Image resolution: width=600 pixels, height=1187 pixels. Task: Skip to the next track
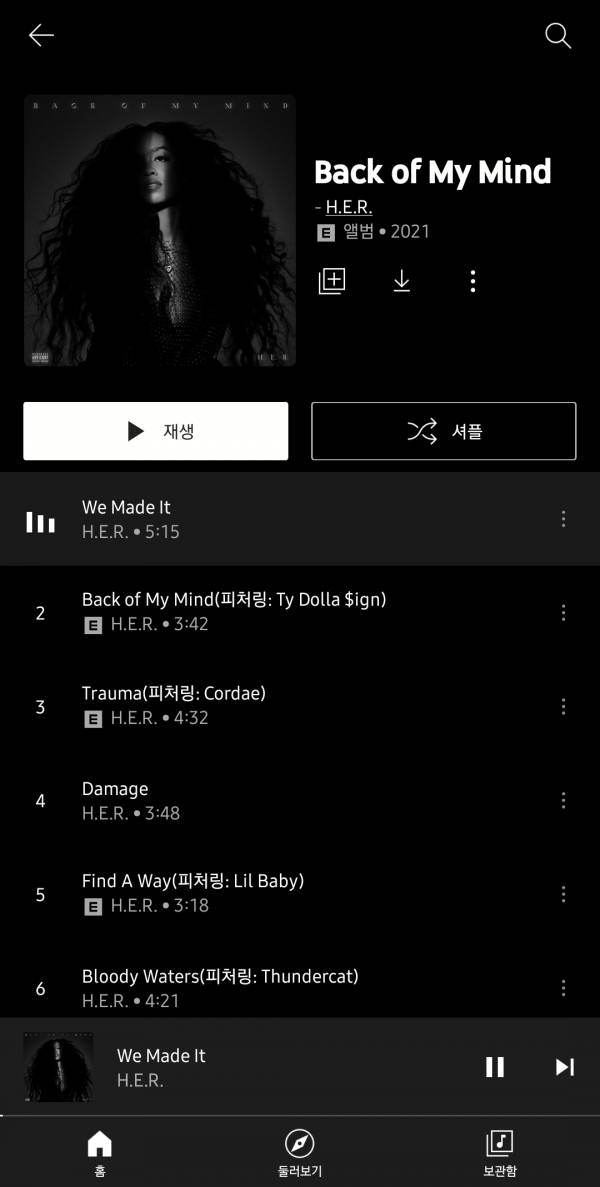(x=565, y=1067)
